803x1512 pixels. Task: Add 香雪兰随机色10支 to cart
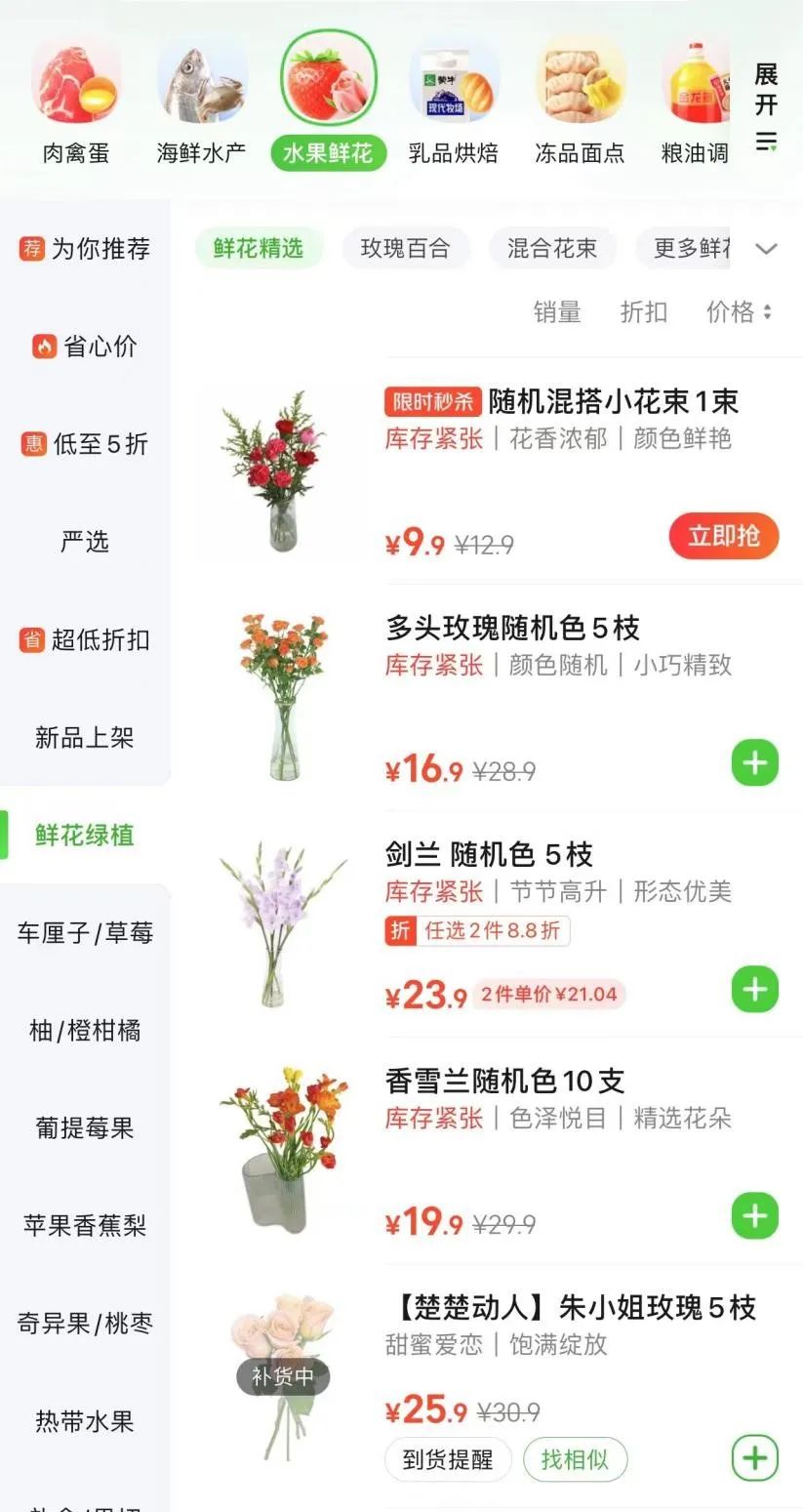(755, 1216)
